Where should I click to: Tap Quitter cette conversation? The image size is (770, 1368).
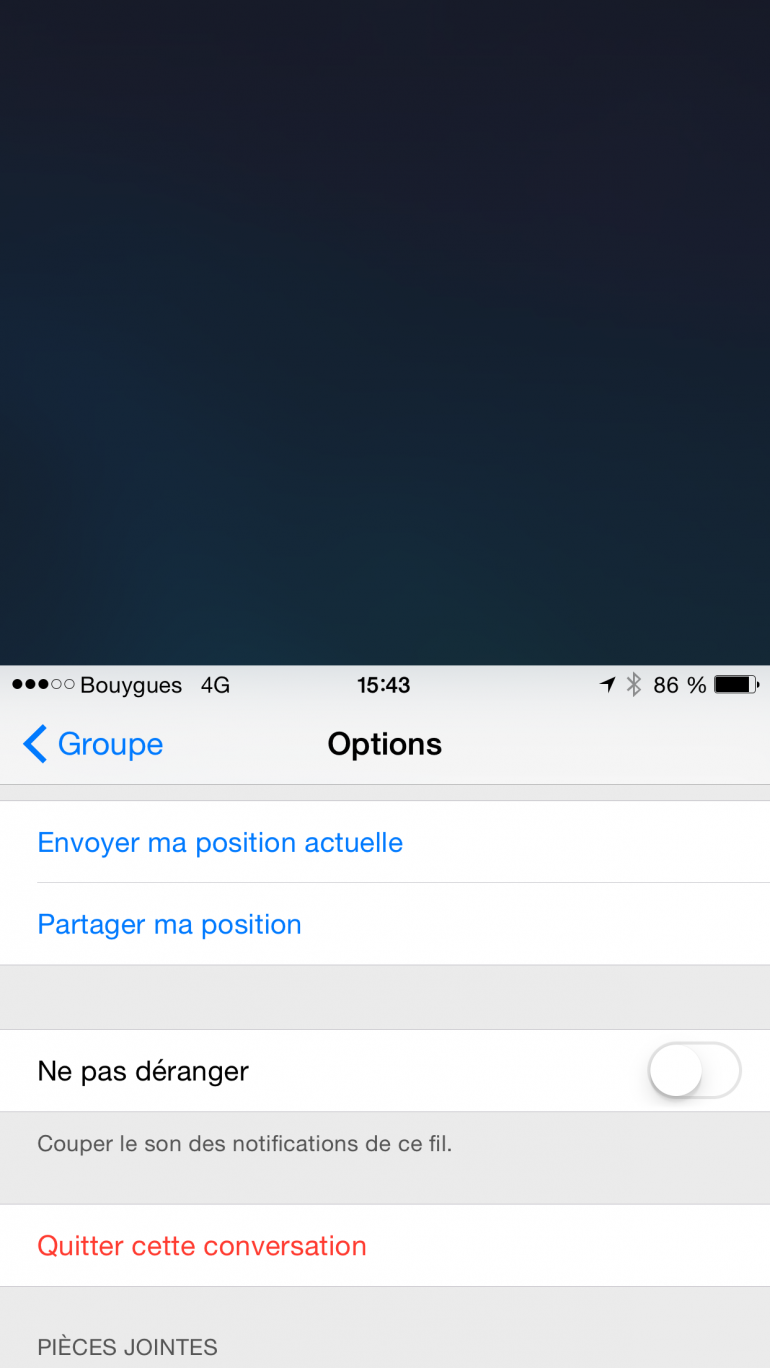[x=202, y=1246]
